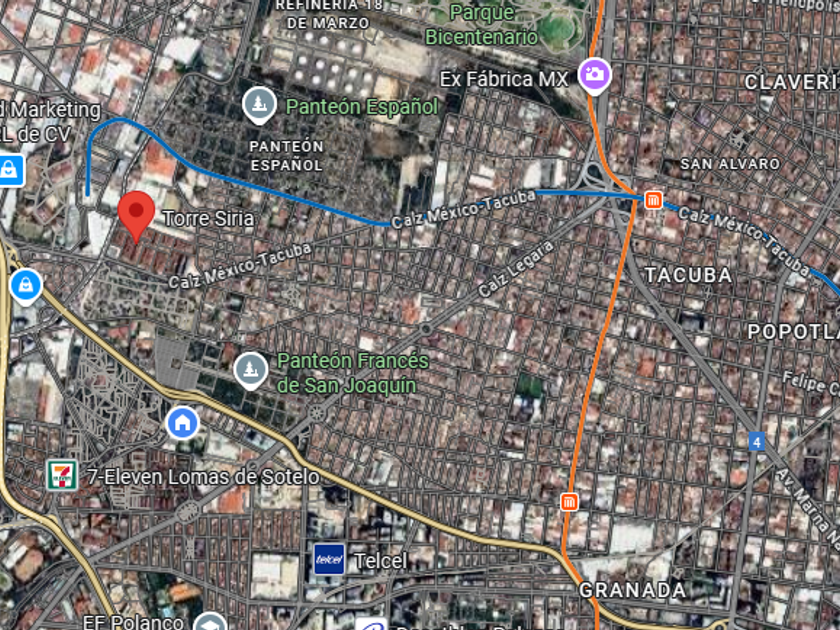Tap the shopping pin below Marketing de CV
Screen dimensions: 840x630
[10, 170]
